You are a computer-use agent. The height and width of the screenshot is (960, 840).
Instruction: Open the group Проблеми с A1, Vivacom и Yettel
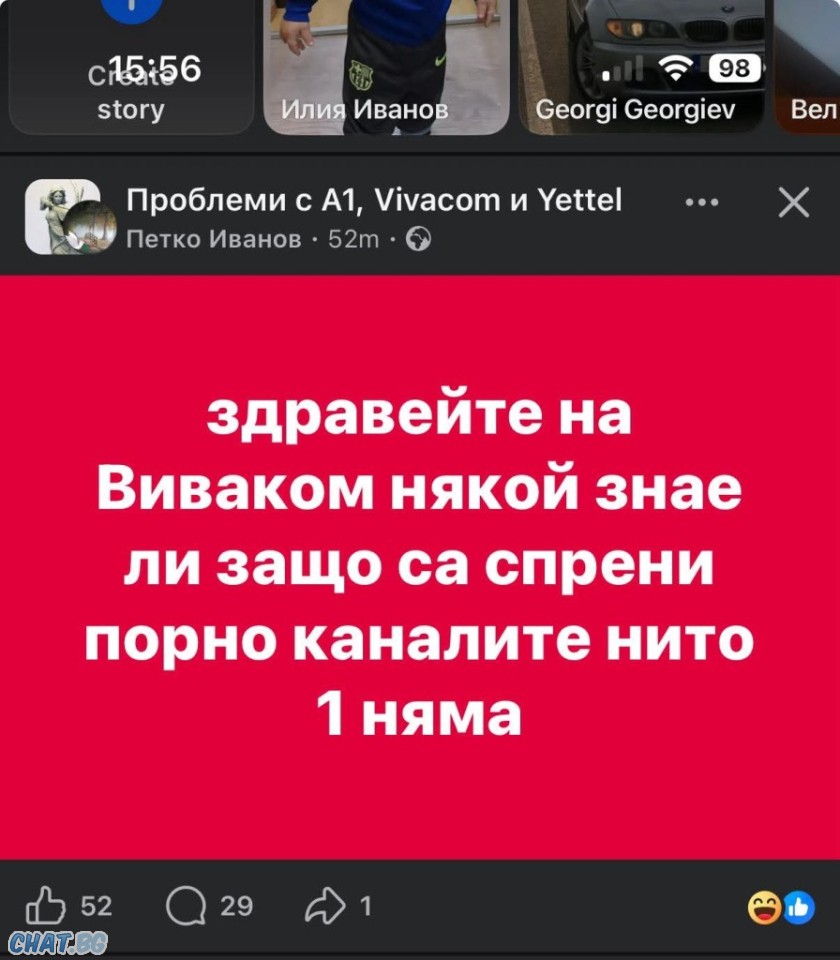(374, 201)
